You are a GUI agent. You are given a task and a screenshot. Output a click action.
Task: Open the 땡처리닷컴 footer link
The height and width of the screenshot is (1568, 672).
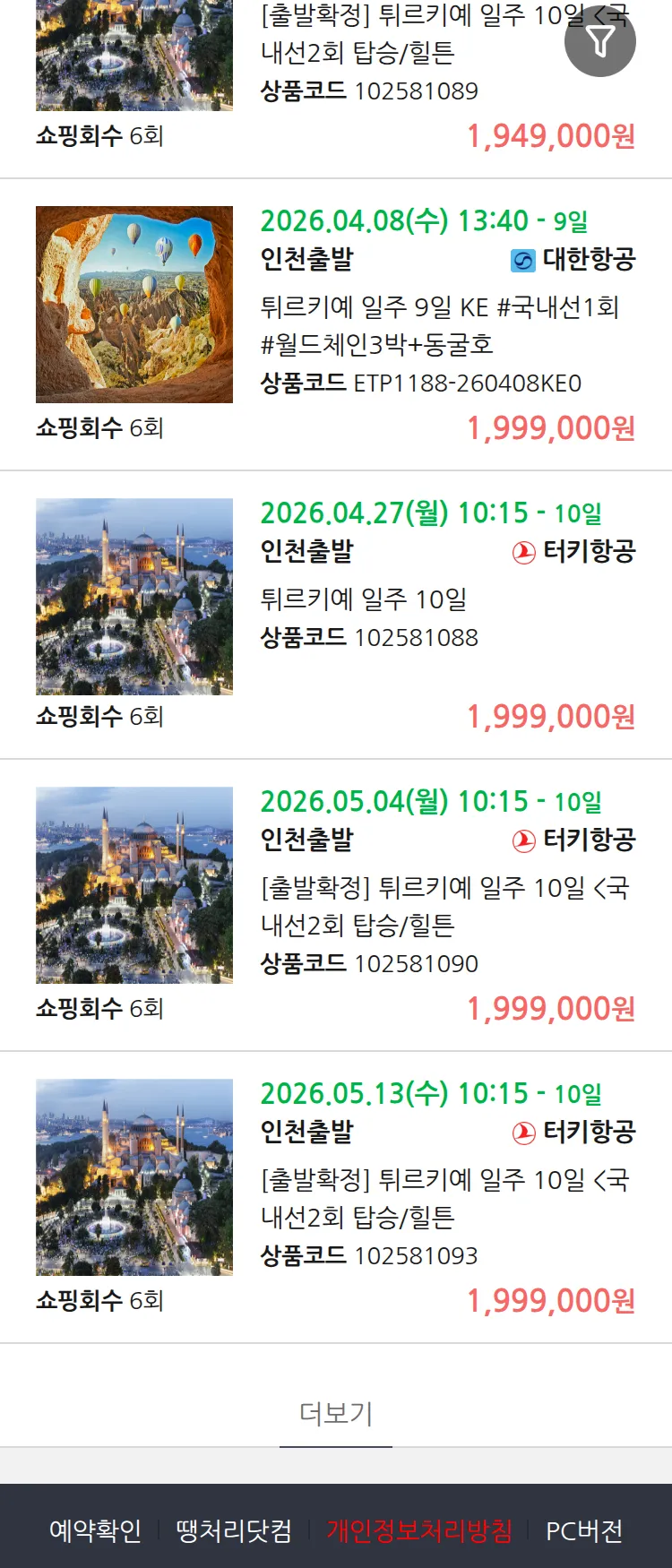tap(234, 1530)
